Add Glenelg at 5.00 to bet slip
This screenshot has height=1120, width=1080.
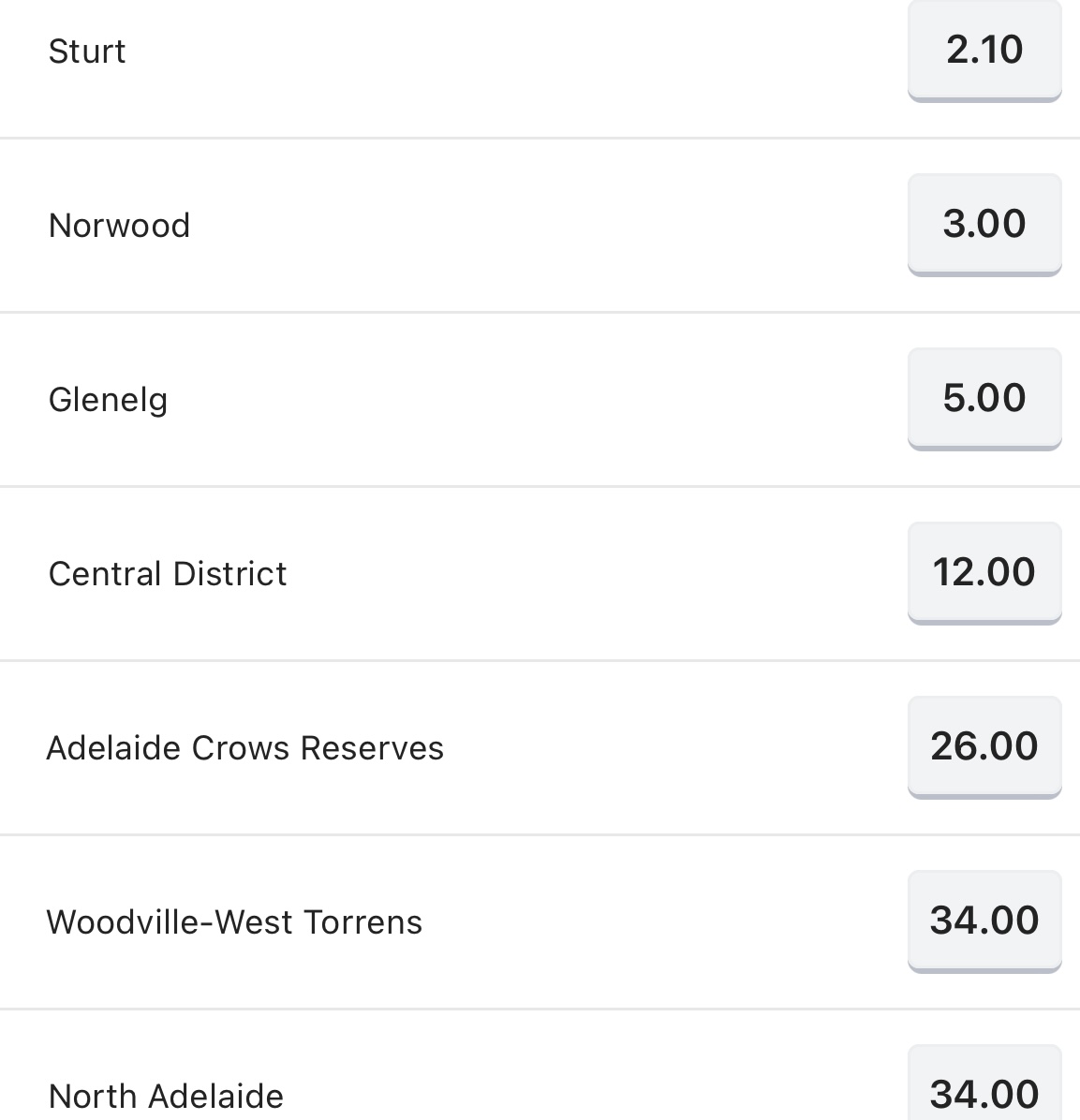[984, 398]
